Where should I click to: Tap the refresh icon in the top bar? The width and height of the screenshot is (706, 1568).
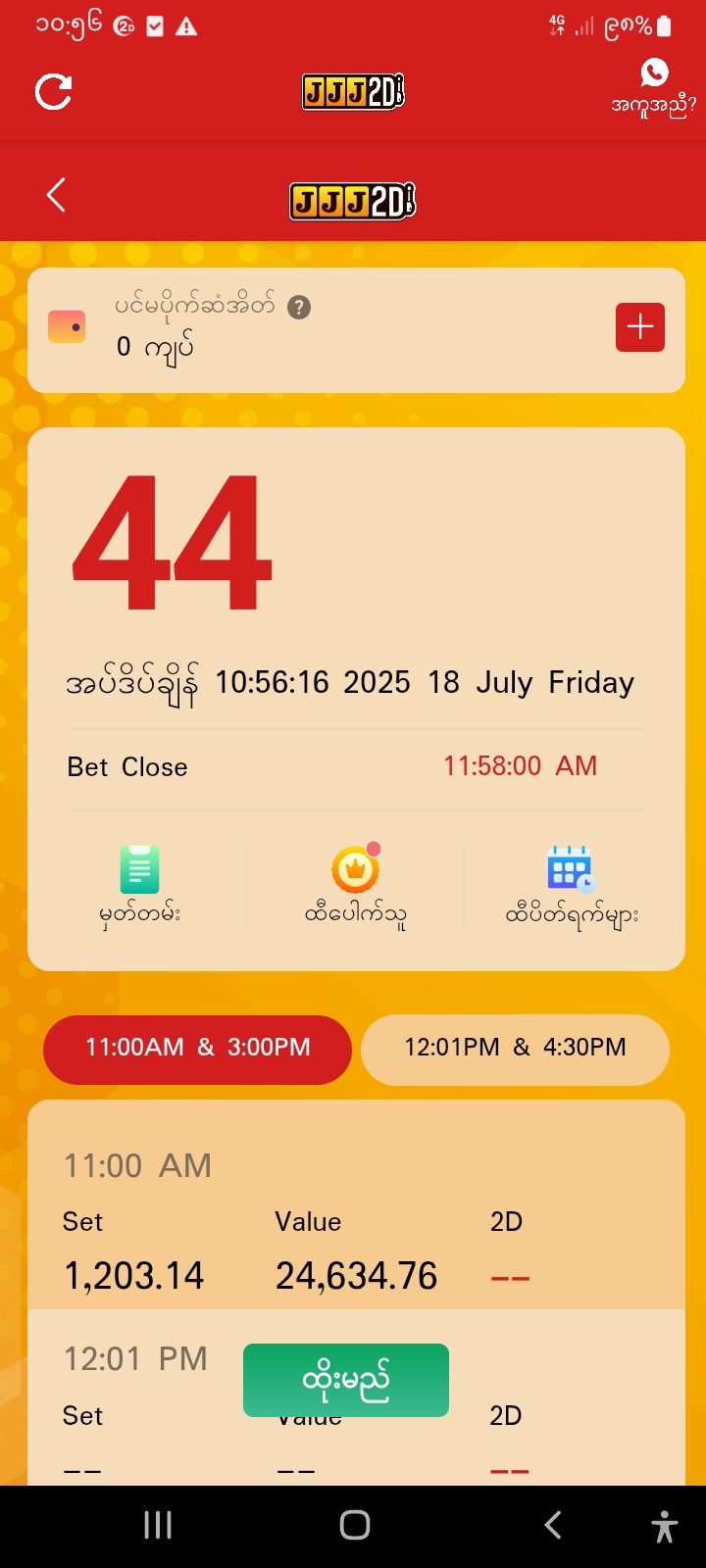(x=54, y=92)
